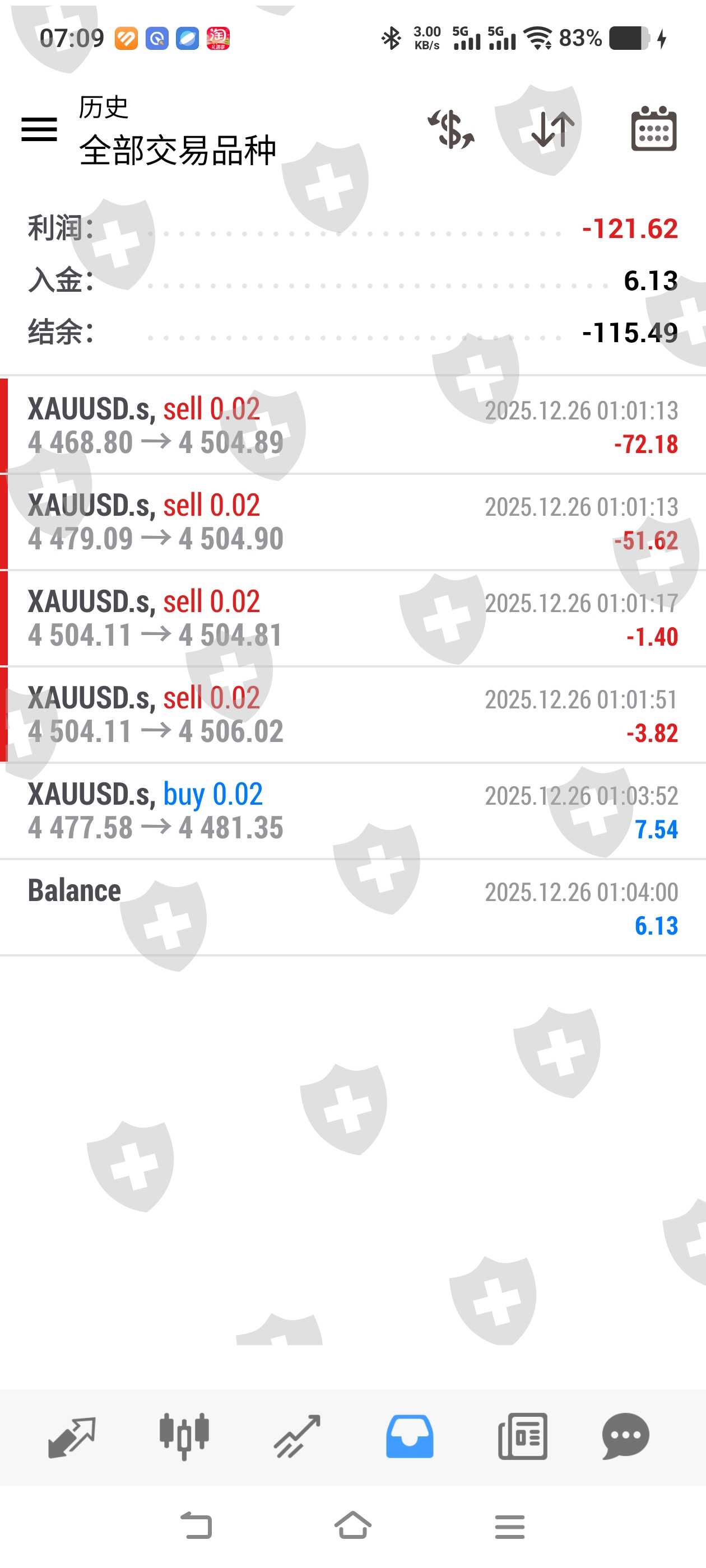
Task: Switch to the Quotes tab
Action: coord(71,1436)
